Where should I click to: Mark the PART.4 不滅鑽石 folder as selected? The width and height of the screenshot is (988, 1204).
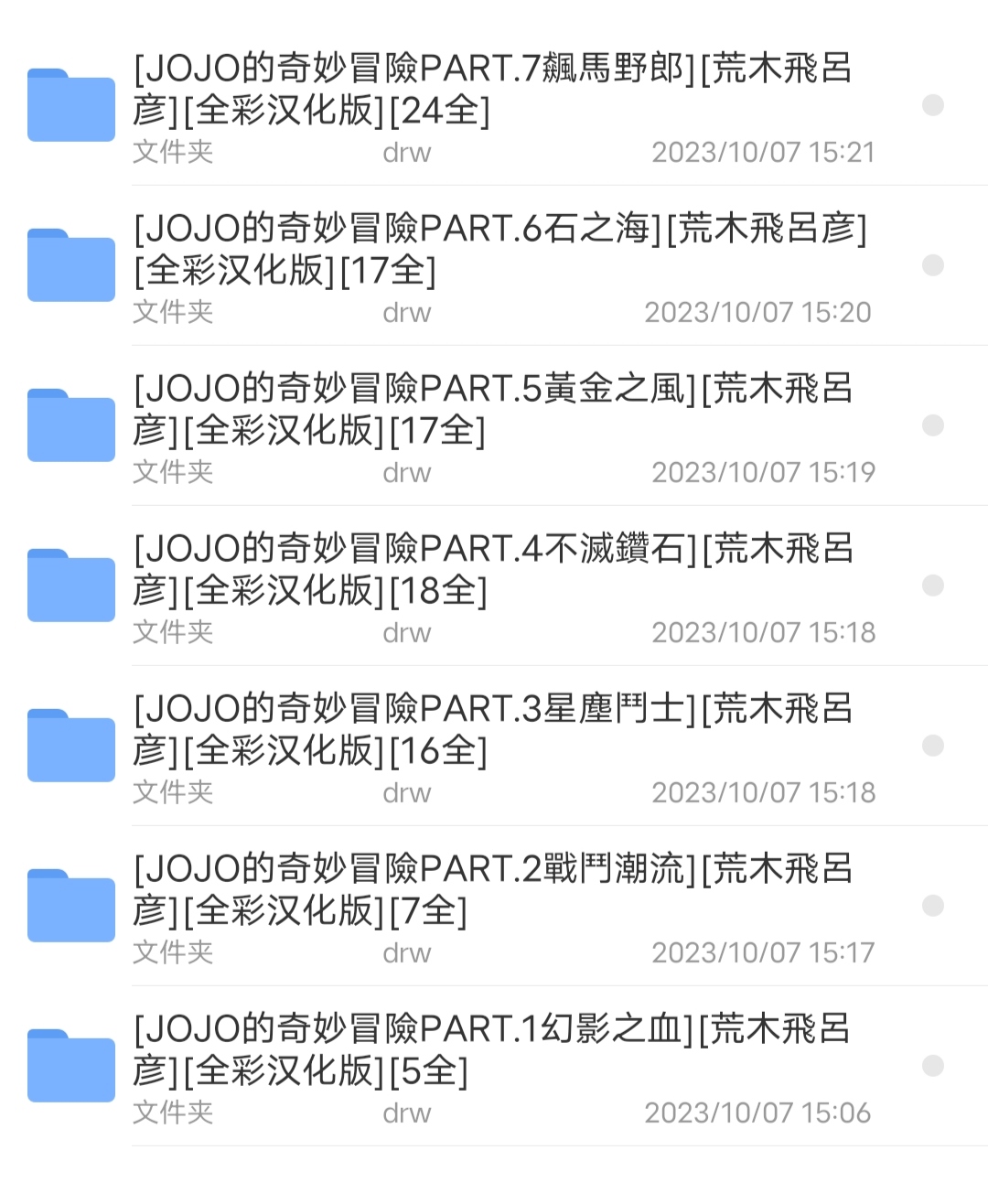932,586
